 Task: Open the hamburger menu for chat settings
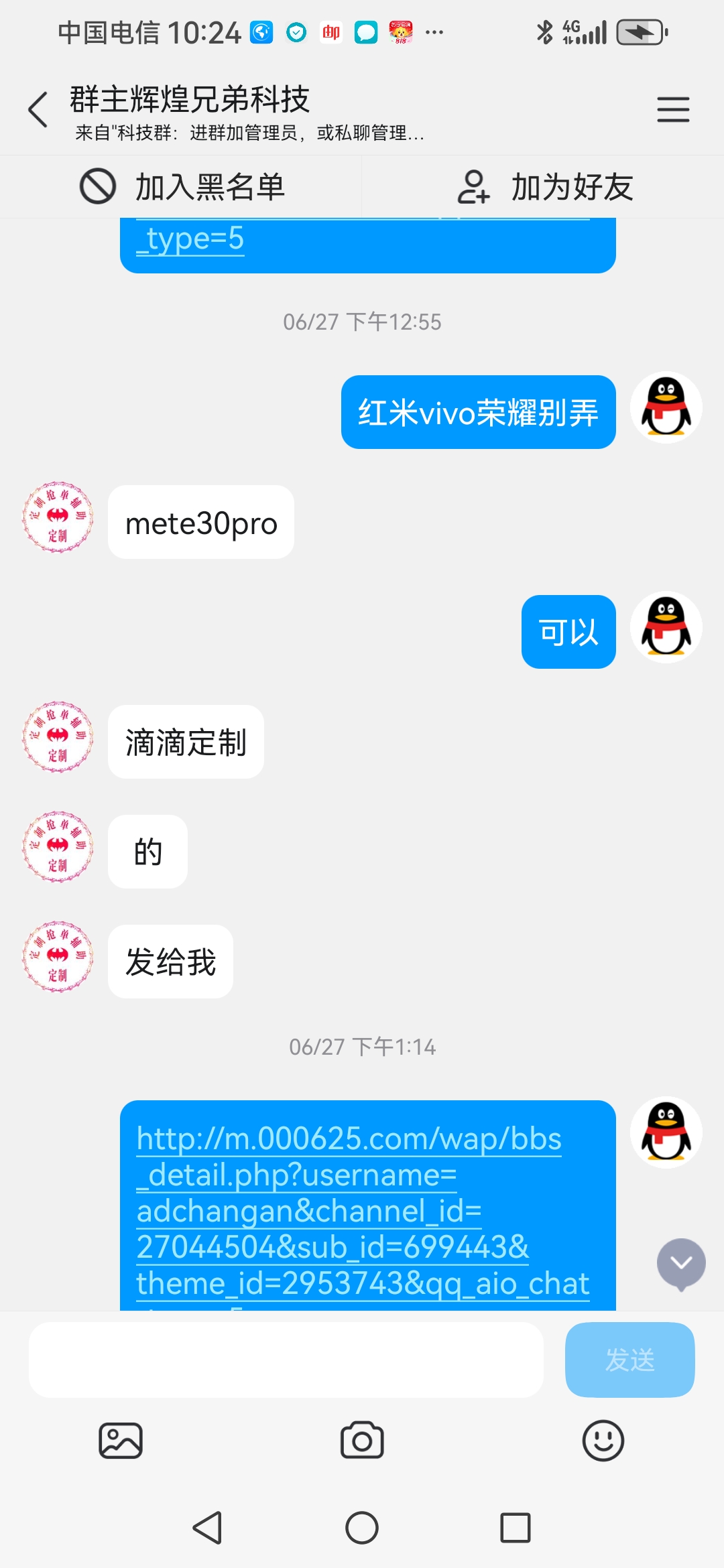[674, 109]
